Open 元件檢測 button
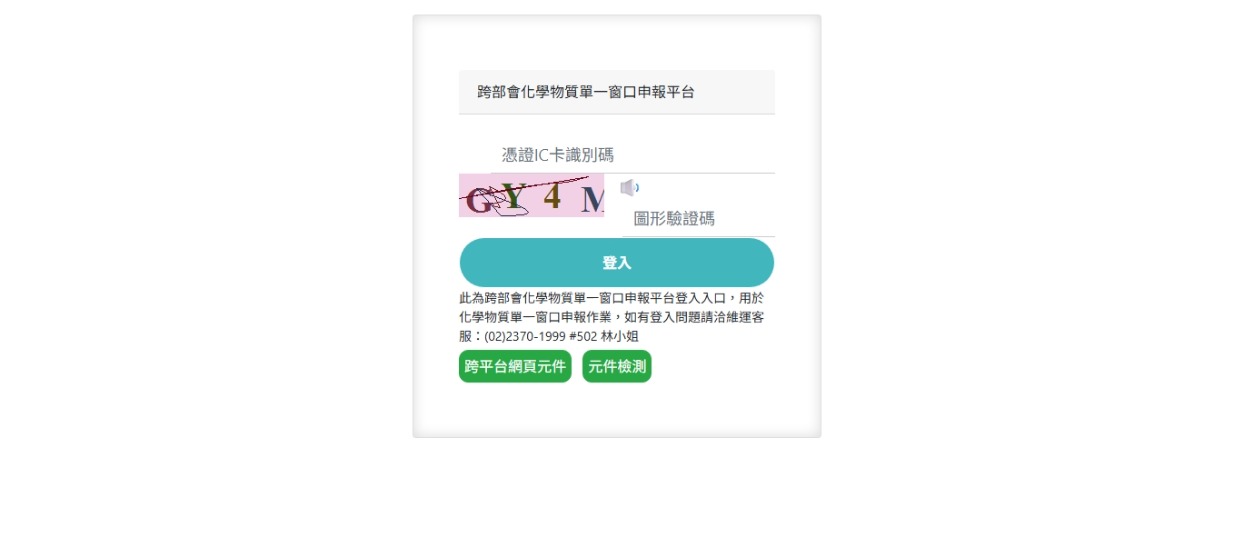The height and width of the screenshot is (547, 1234). 616,366
